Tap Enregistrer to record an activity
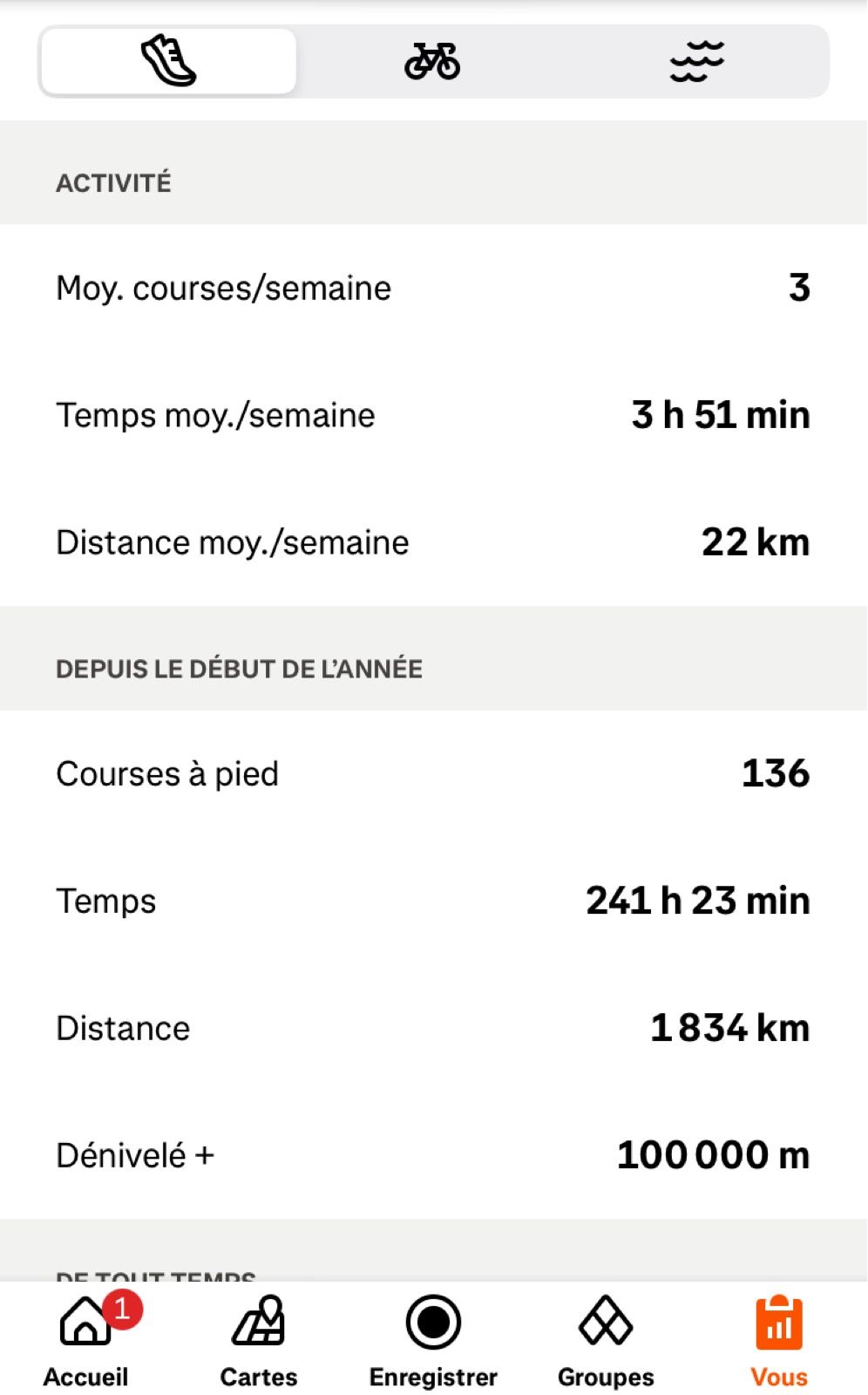The image size is (868, 1395). 433,1340
